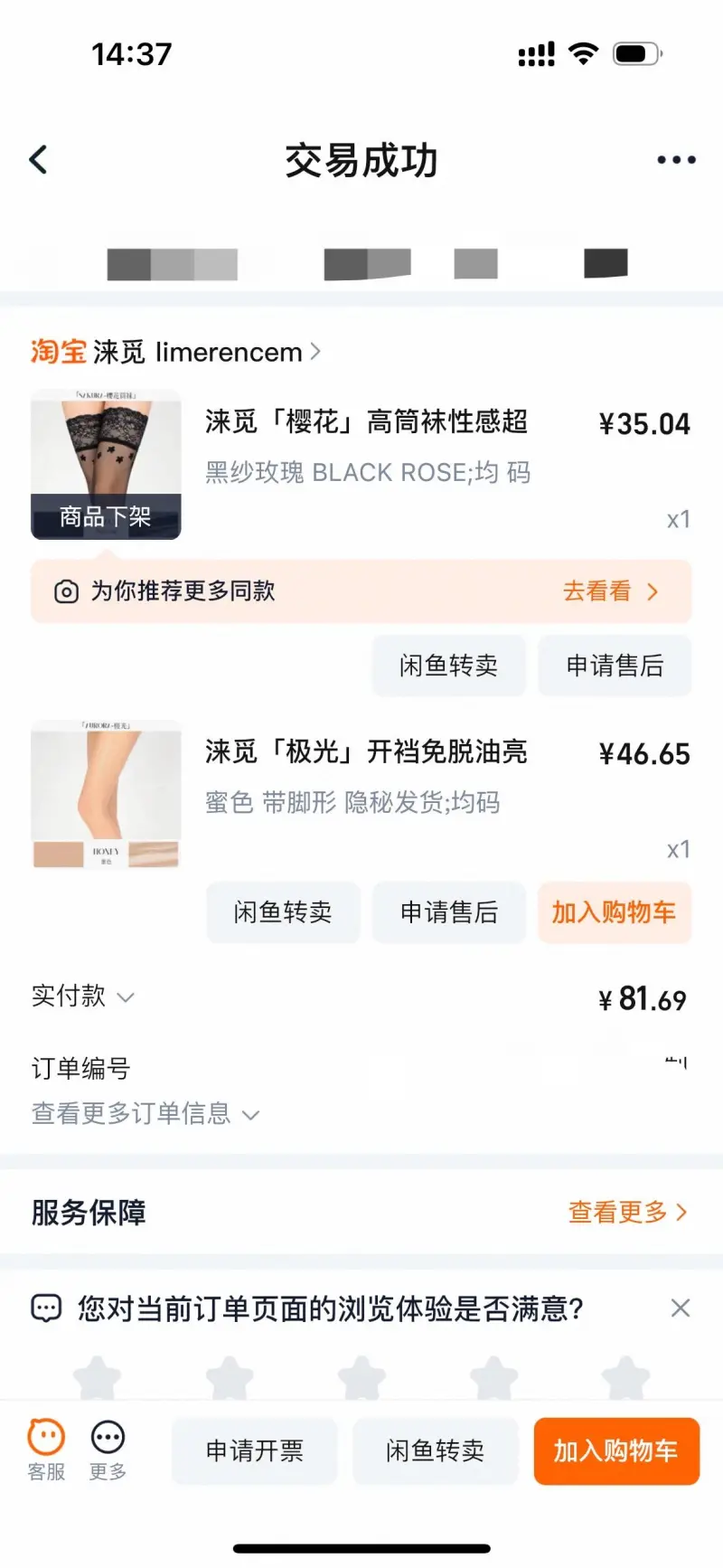Expand the 实付款 payment breakdown
Image resolution: width=723 pixels, height=1568 pixels.
point(83,997)
